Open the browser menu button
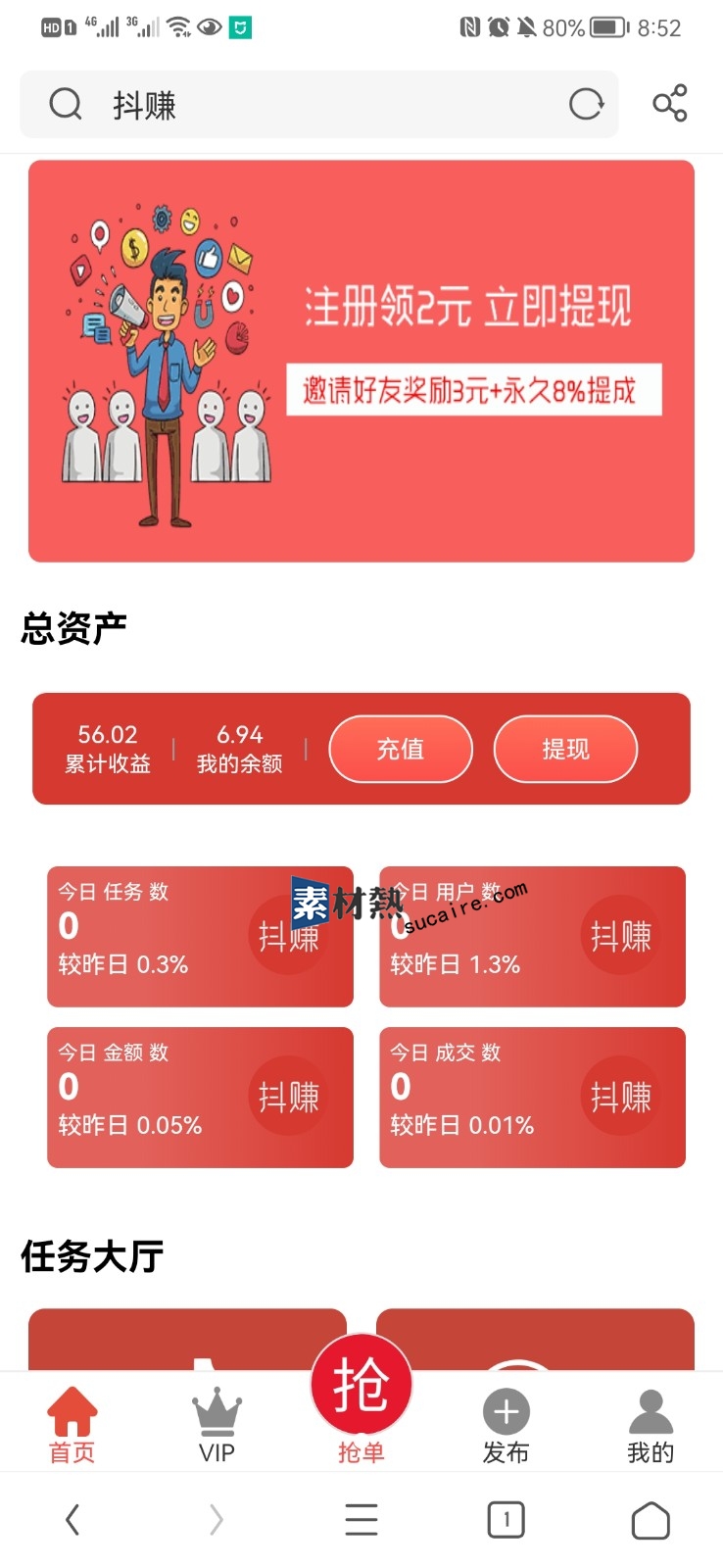 361,1520
